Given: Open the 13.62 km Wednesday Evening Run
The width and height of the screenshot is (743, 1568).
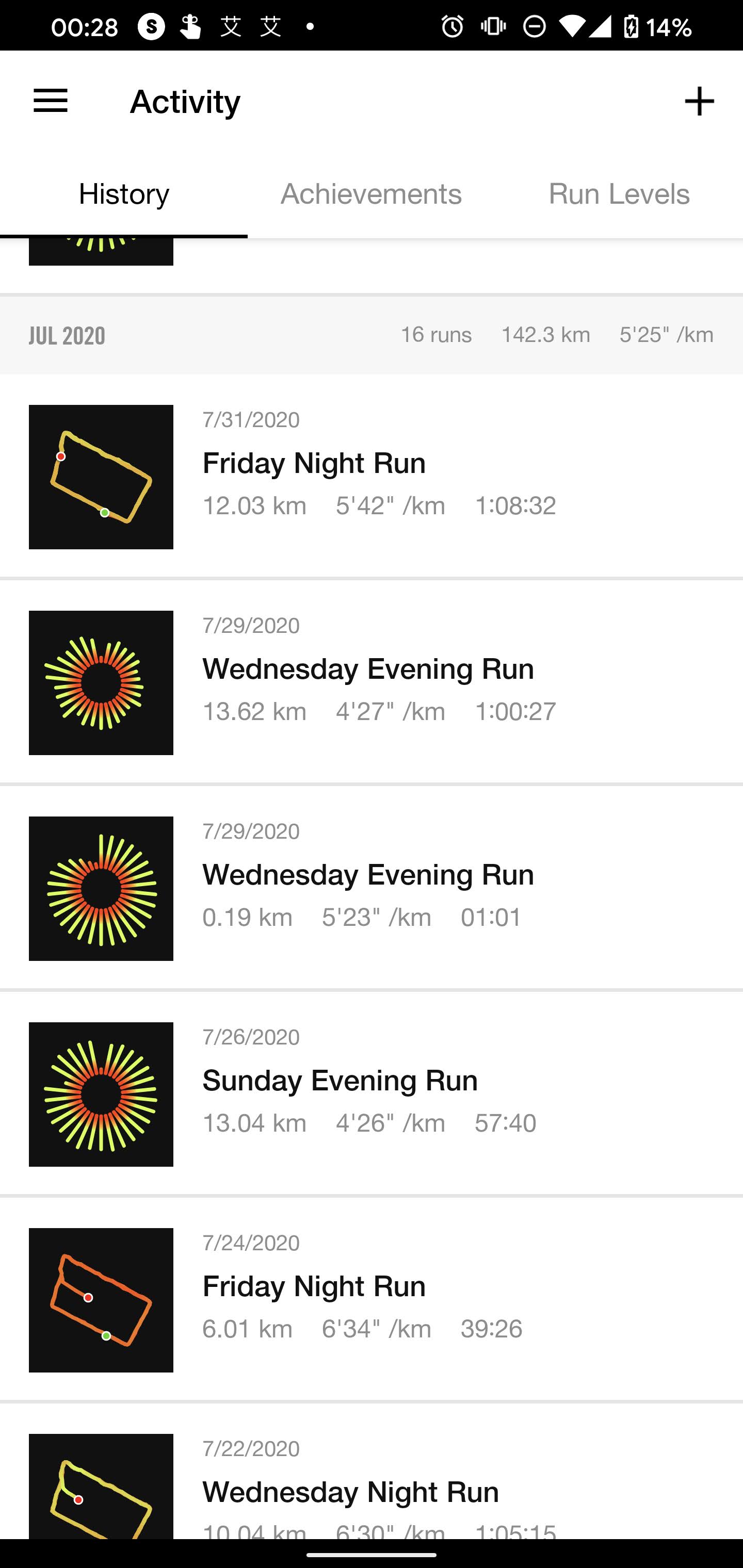Looking at the screenshot, I should click(372, 682).
